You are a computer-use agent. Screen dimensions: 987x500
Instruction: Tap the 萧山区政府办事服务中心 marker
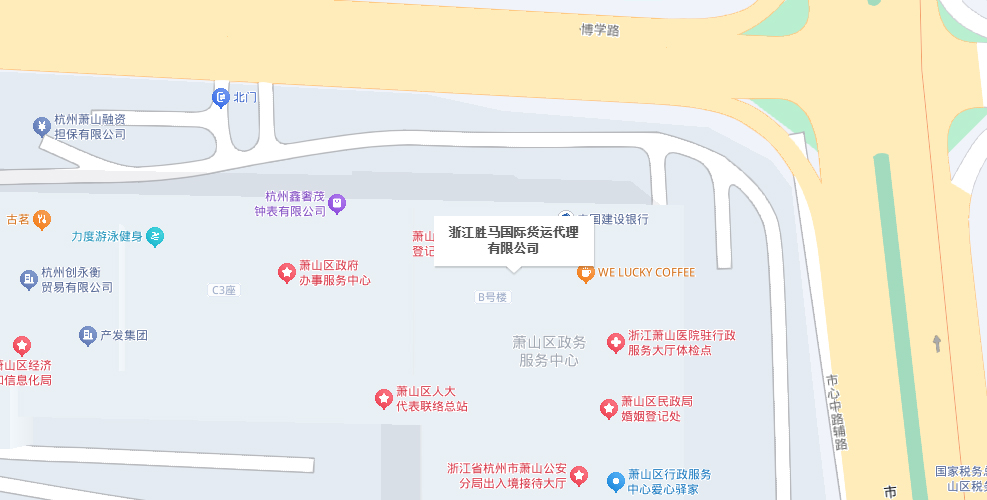click(x=286, y=272)
